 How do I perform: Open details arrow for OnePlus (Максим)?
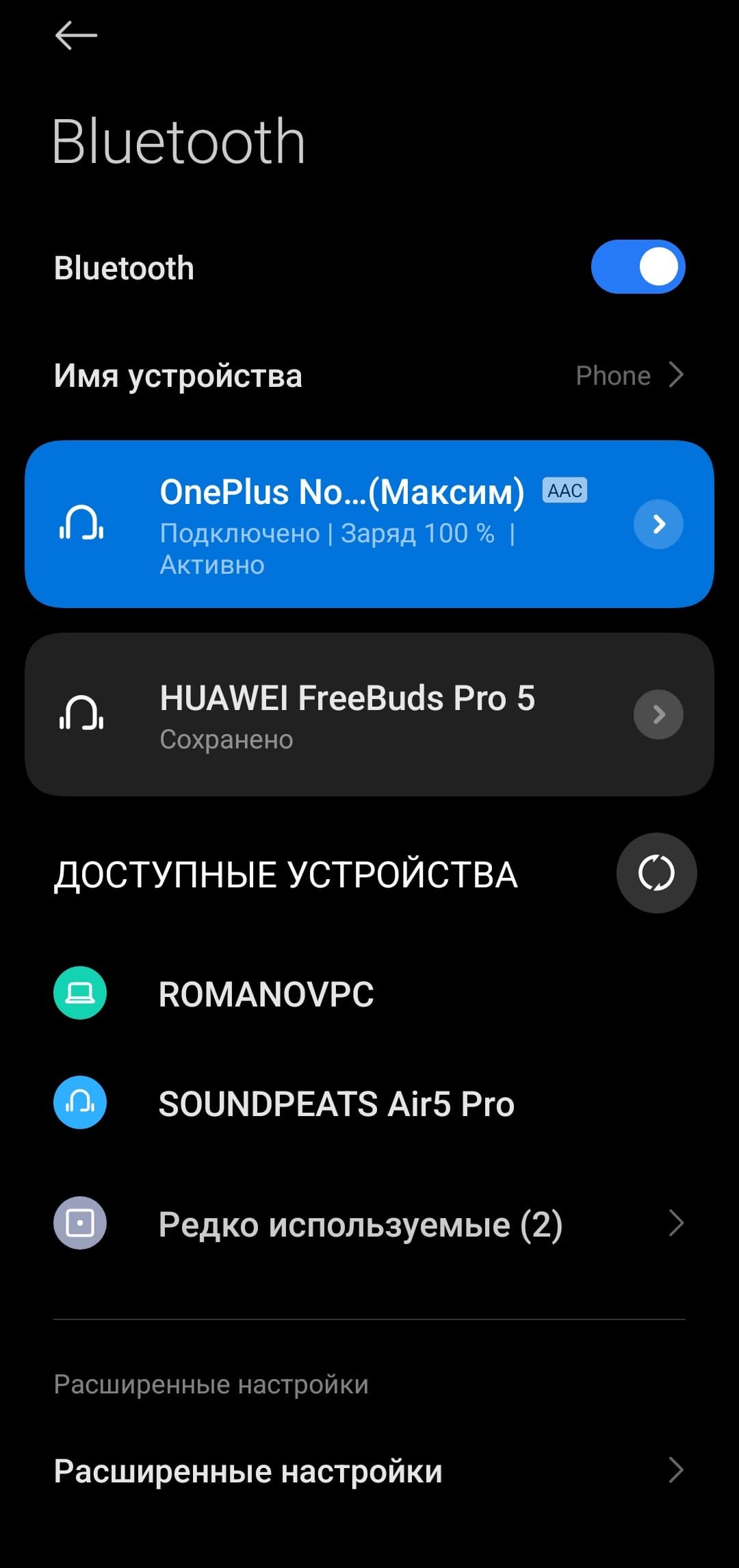658,524
